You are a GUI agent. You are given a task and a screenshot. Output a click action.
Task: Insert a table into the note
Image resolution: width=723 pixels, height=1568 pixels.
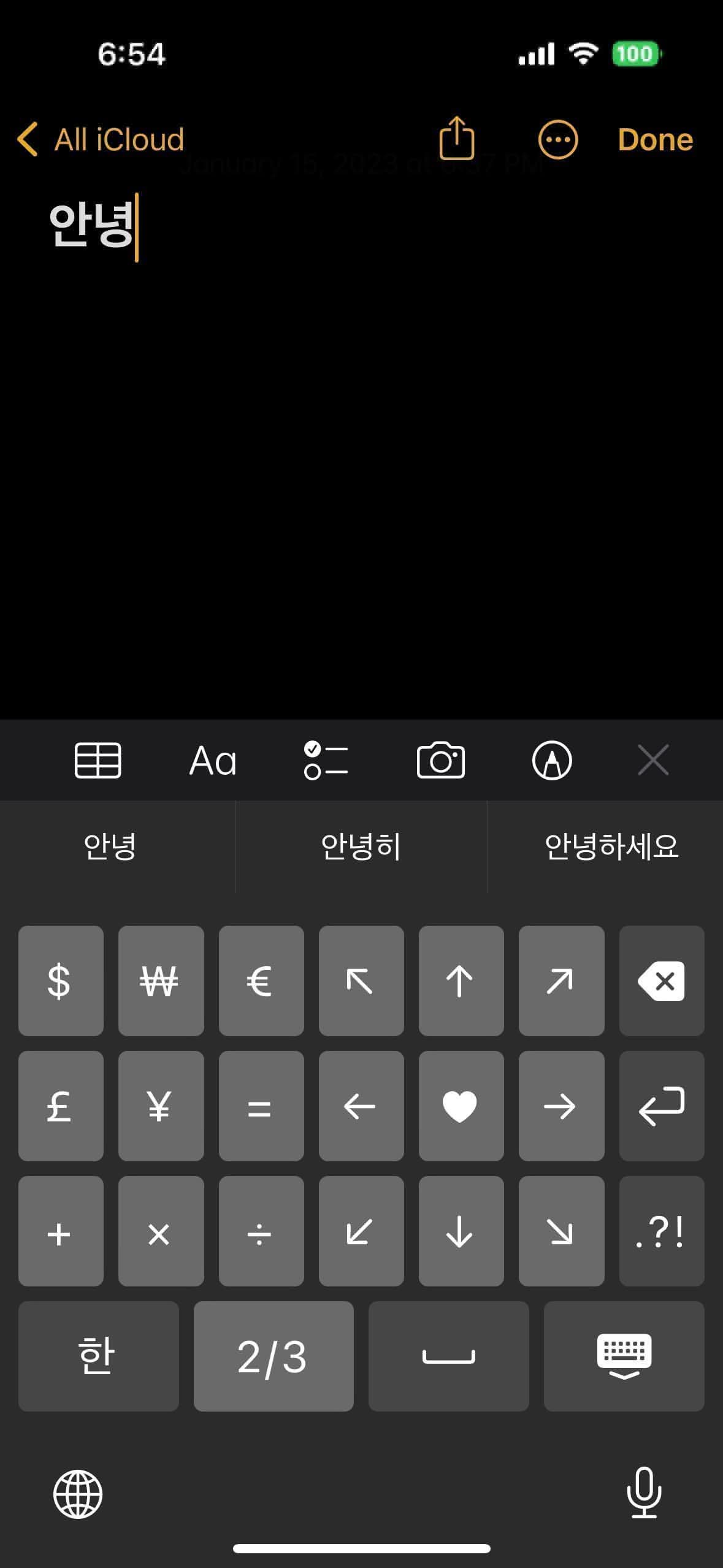point(98,760)
